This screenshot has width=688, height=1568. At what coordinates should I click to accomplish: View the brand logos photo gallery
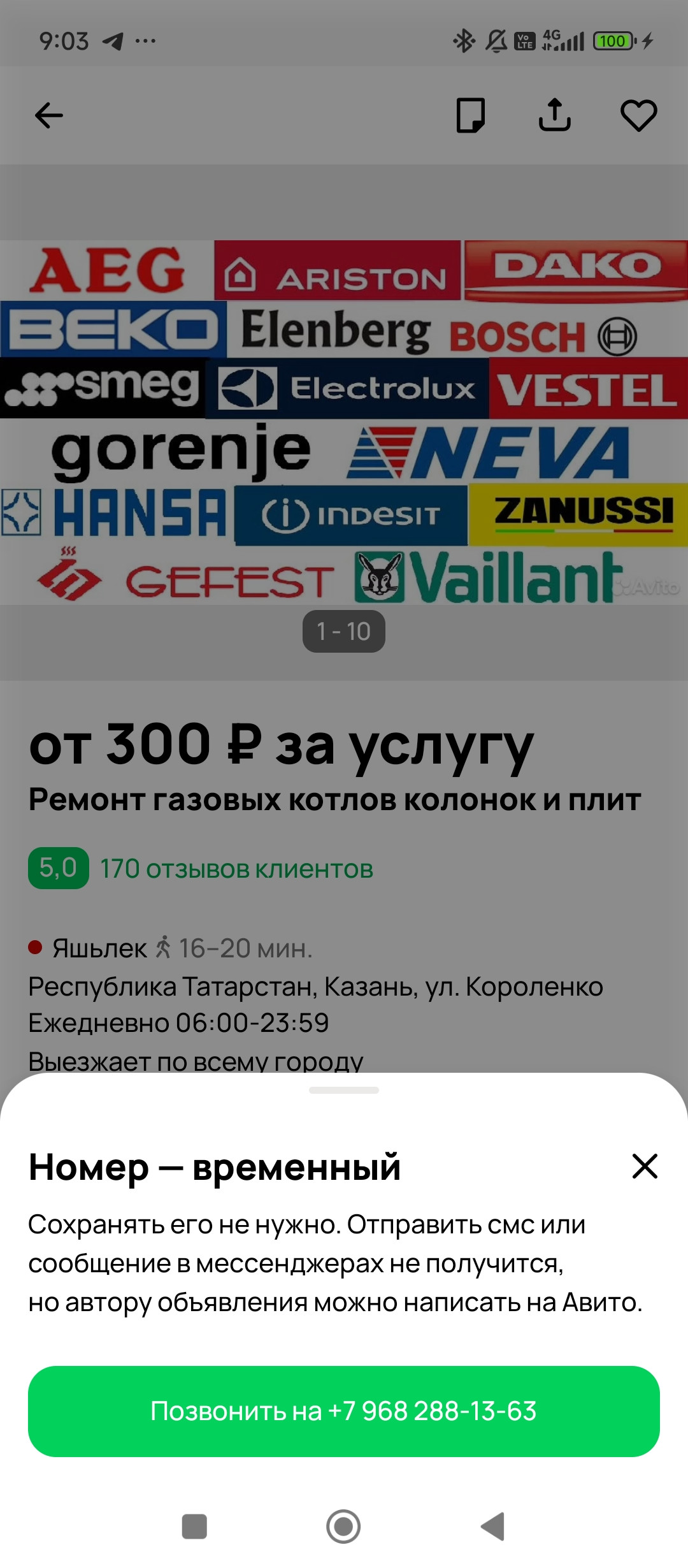[344, 422]
